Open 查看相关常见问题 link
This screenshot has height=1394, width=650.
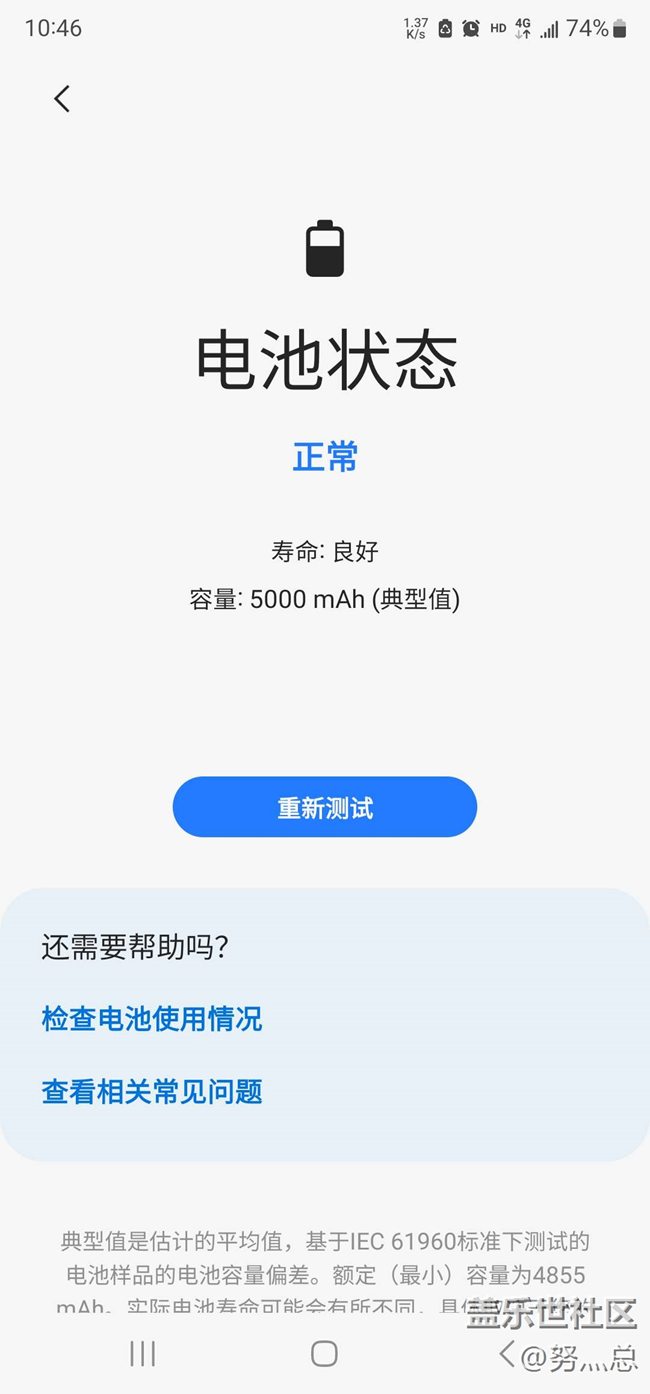(152, 1091)
